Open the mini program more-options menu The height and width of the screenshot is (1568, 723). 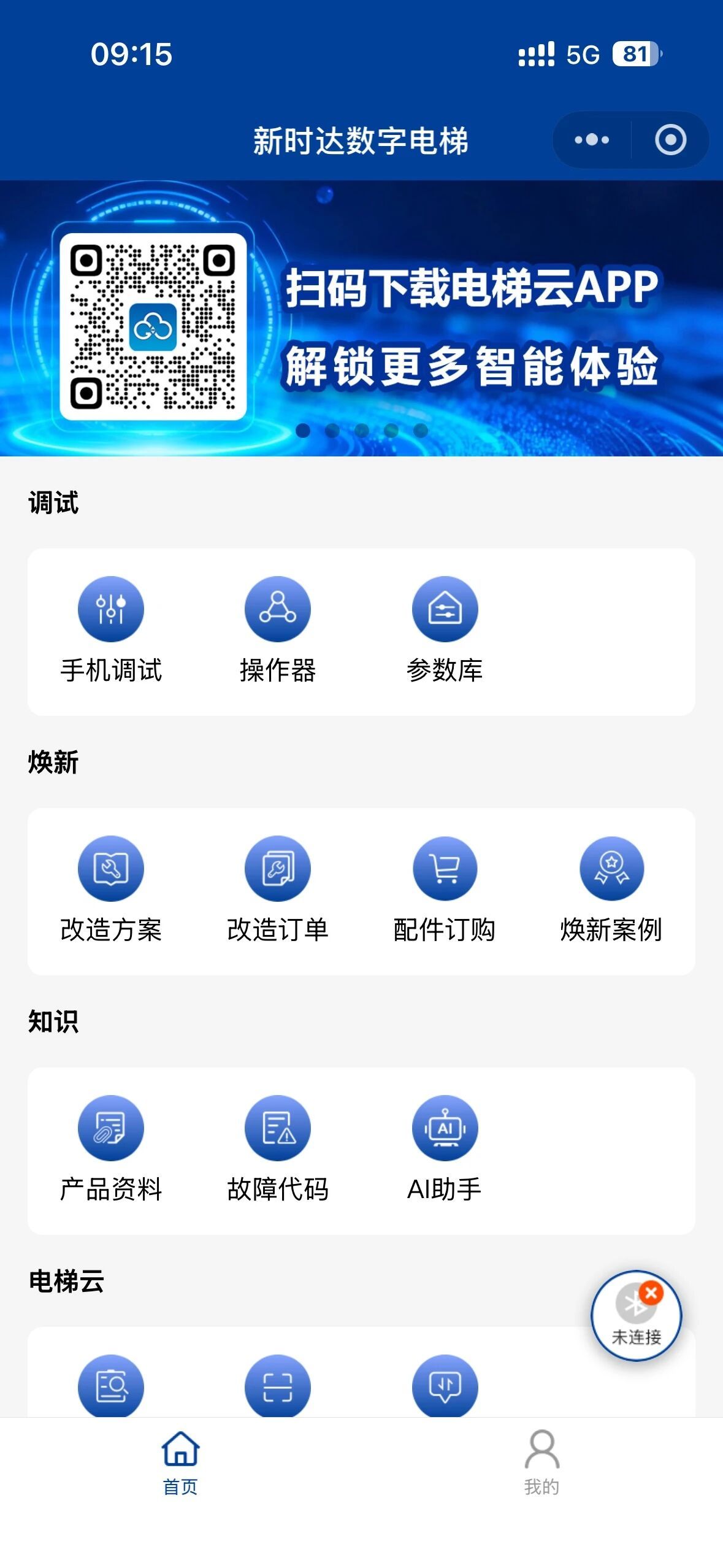[592, 140]
